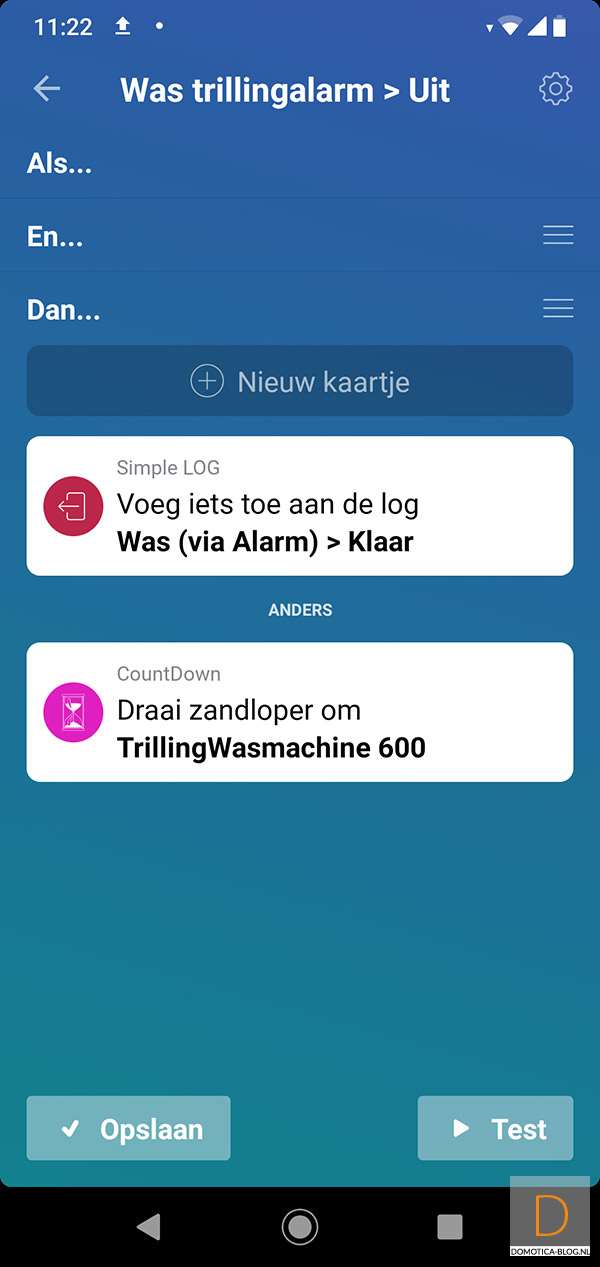Run the flow with Test

[x=495, y=1129]
